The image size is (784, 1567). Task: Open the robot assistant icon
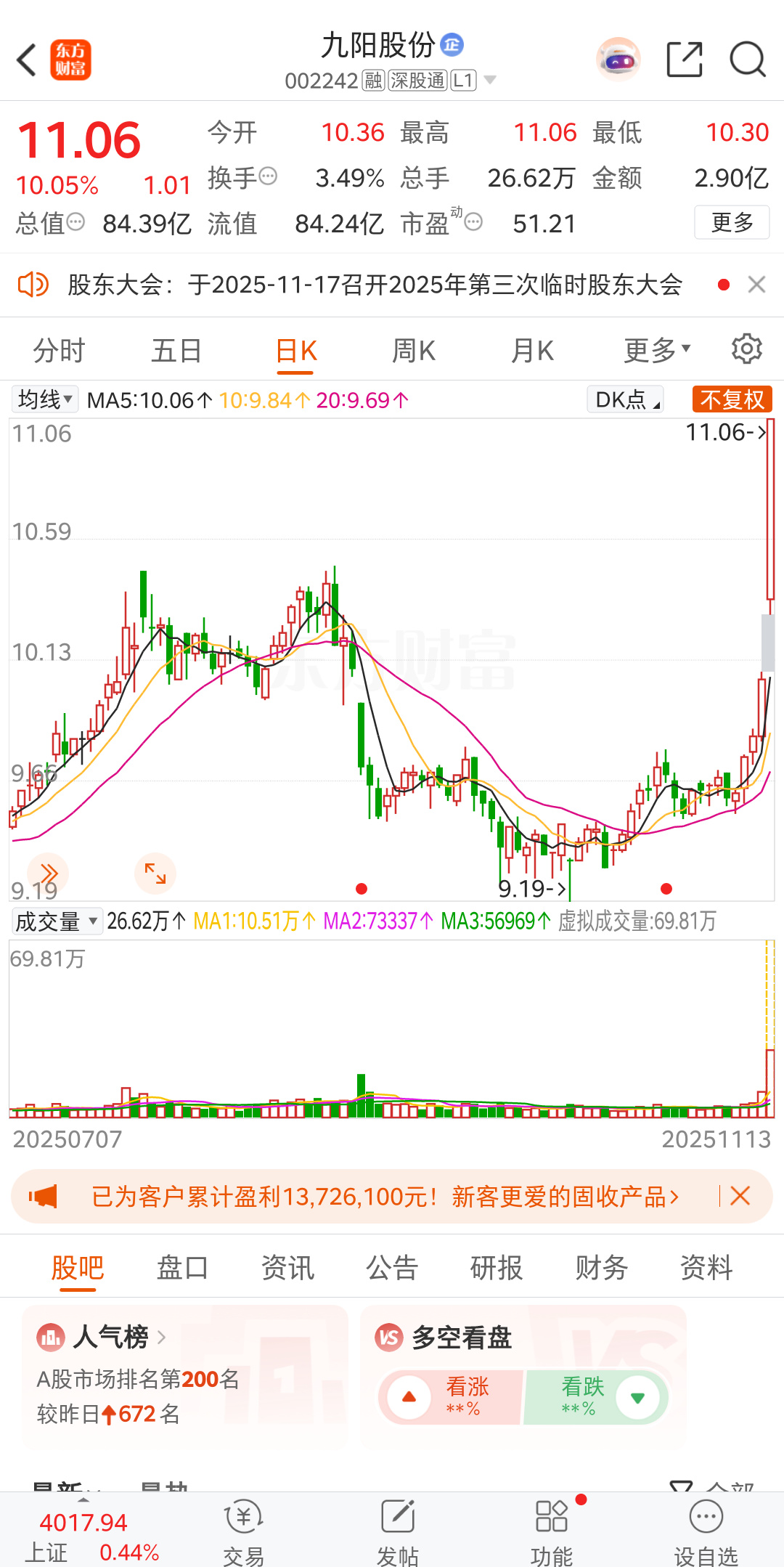click(x=618, y=60)
